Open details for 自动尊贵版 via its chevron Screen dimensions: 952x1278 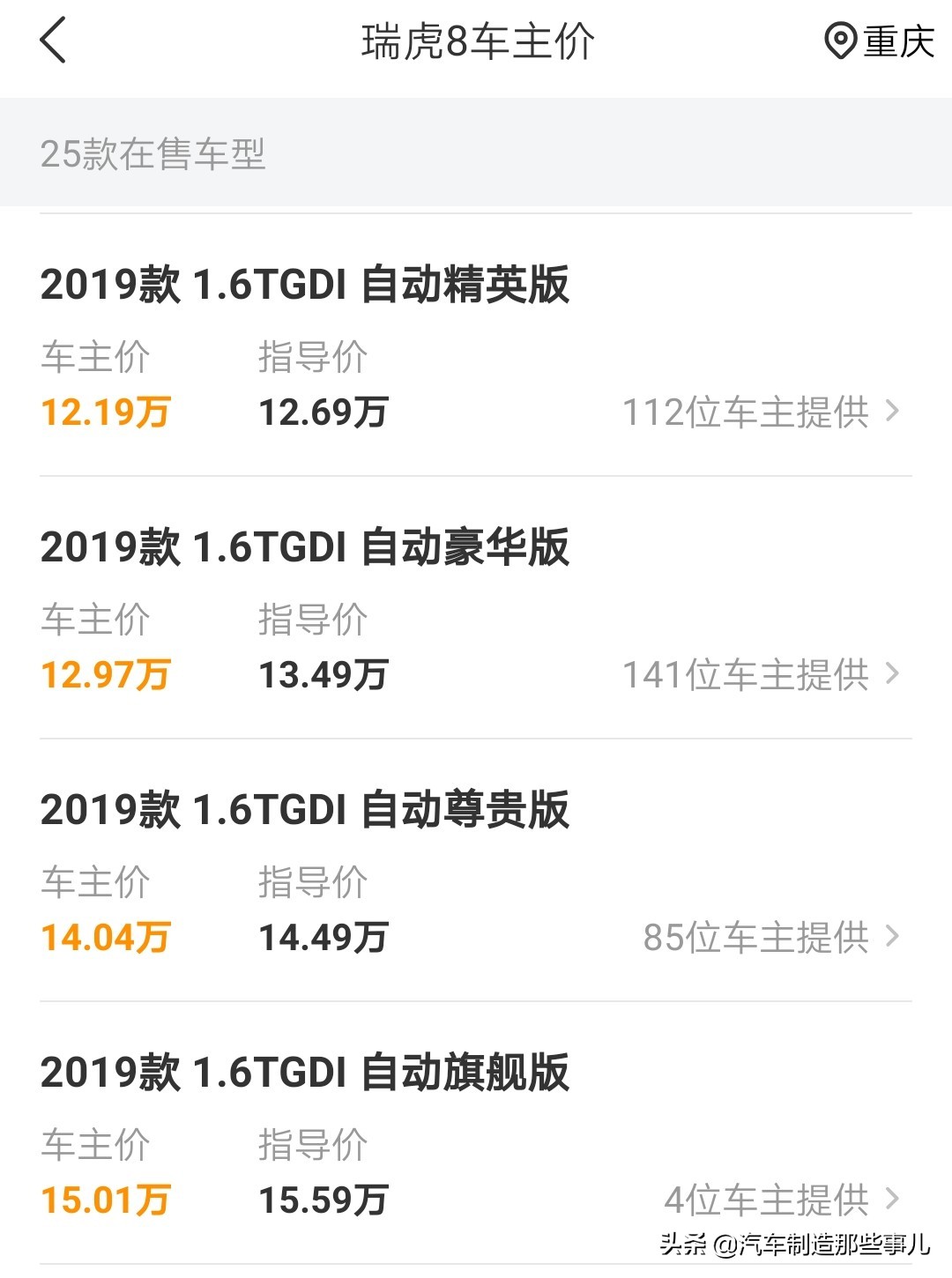(x=893, y=937)
